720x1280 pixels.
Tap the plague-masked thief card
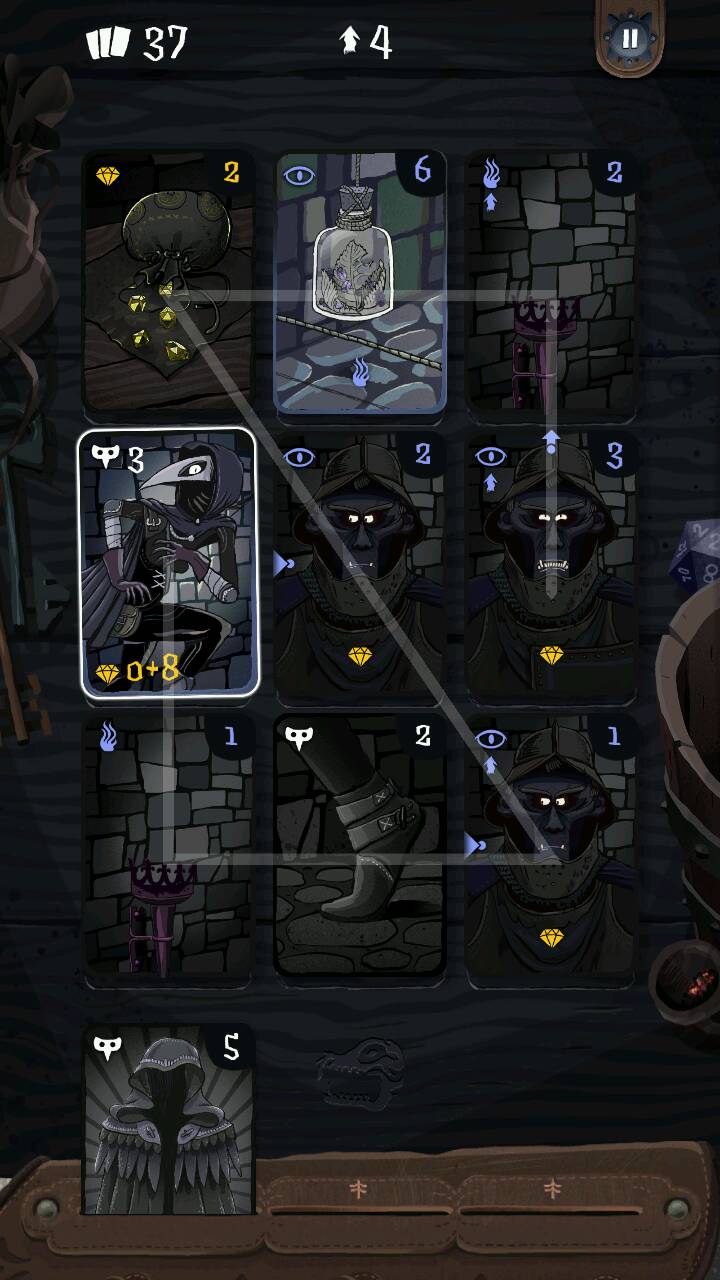(x=169, y=563)
